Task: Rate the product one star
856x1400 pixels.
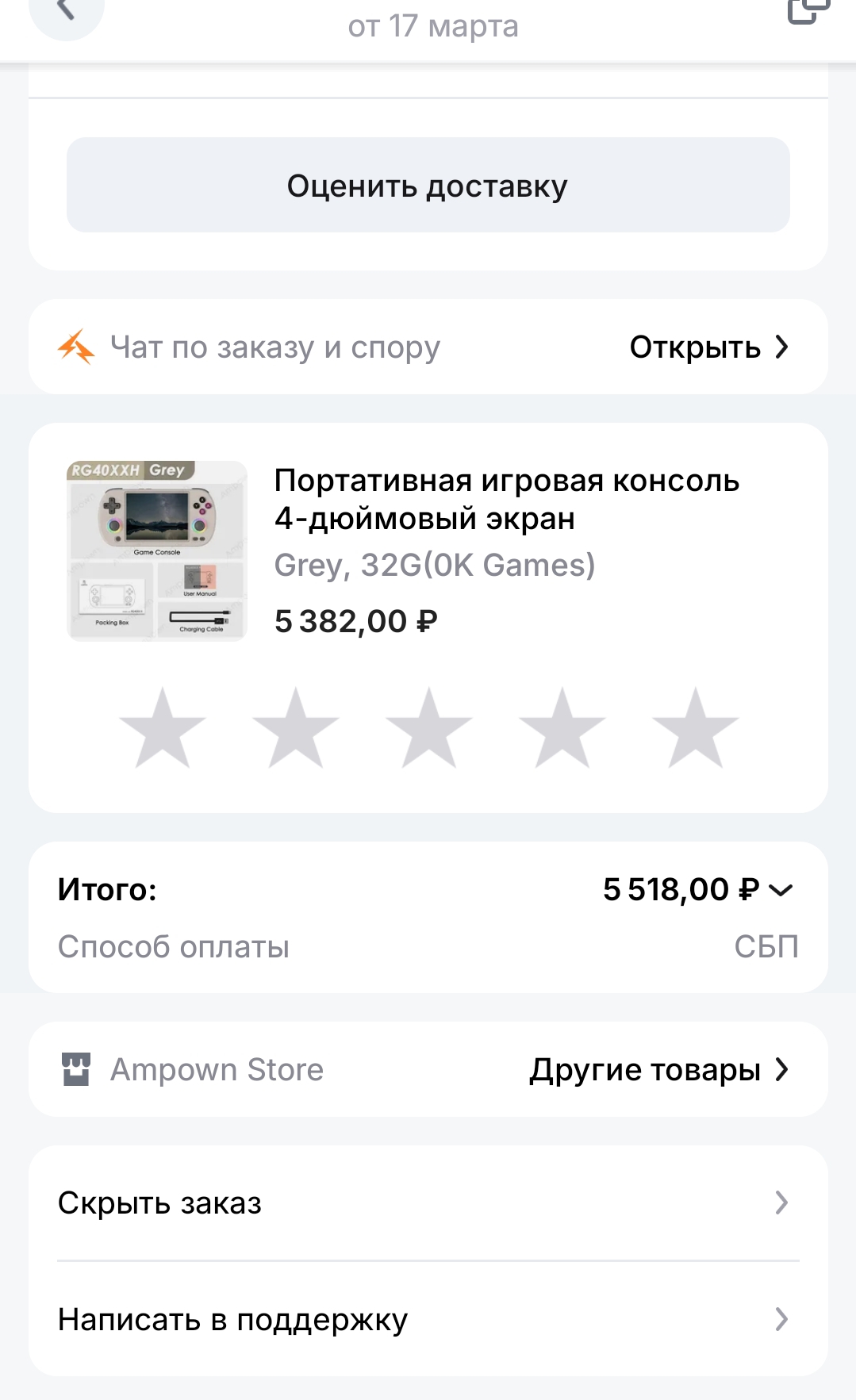Action: [x=163, y=728]
